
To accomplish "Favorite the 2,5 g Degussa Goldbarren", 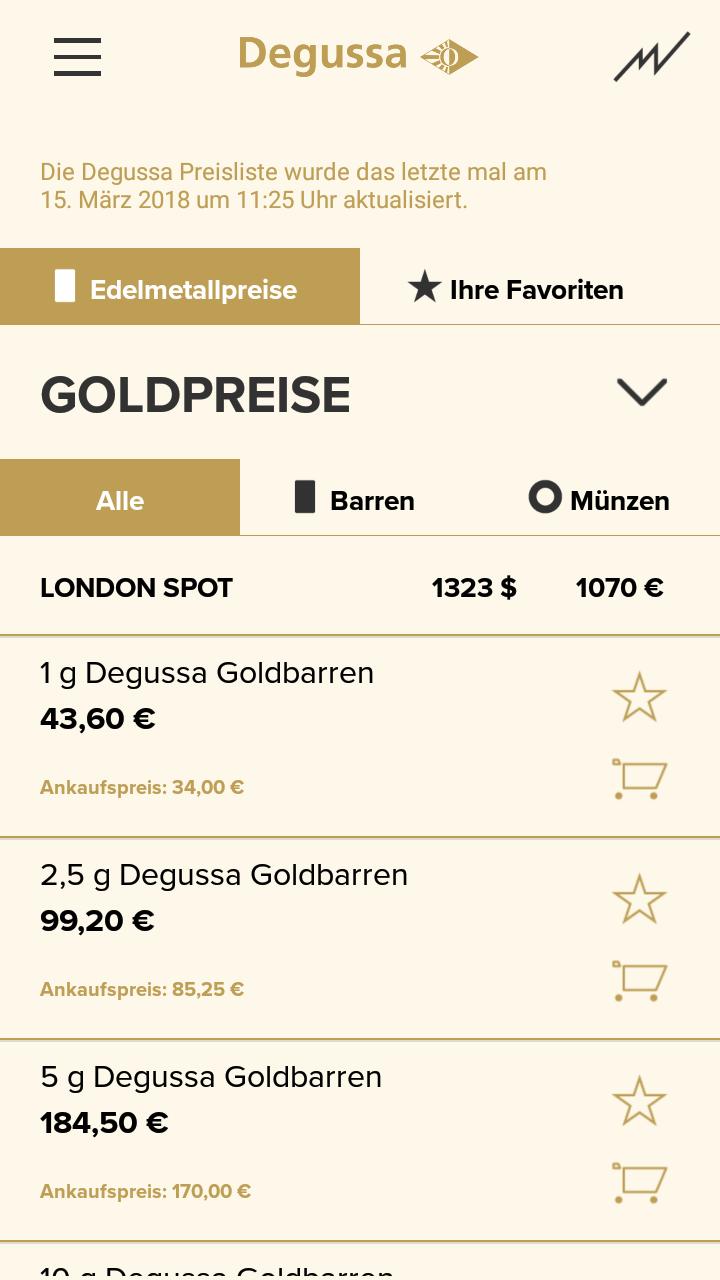I will (x=638, y=899).
